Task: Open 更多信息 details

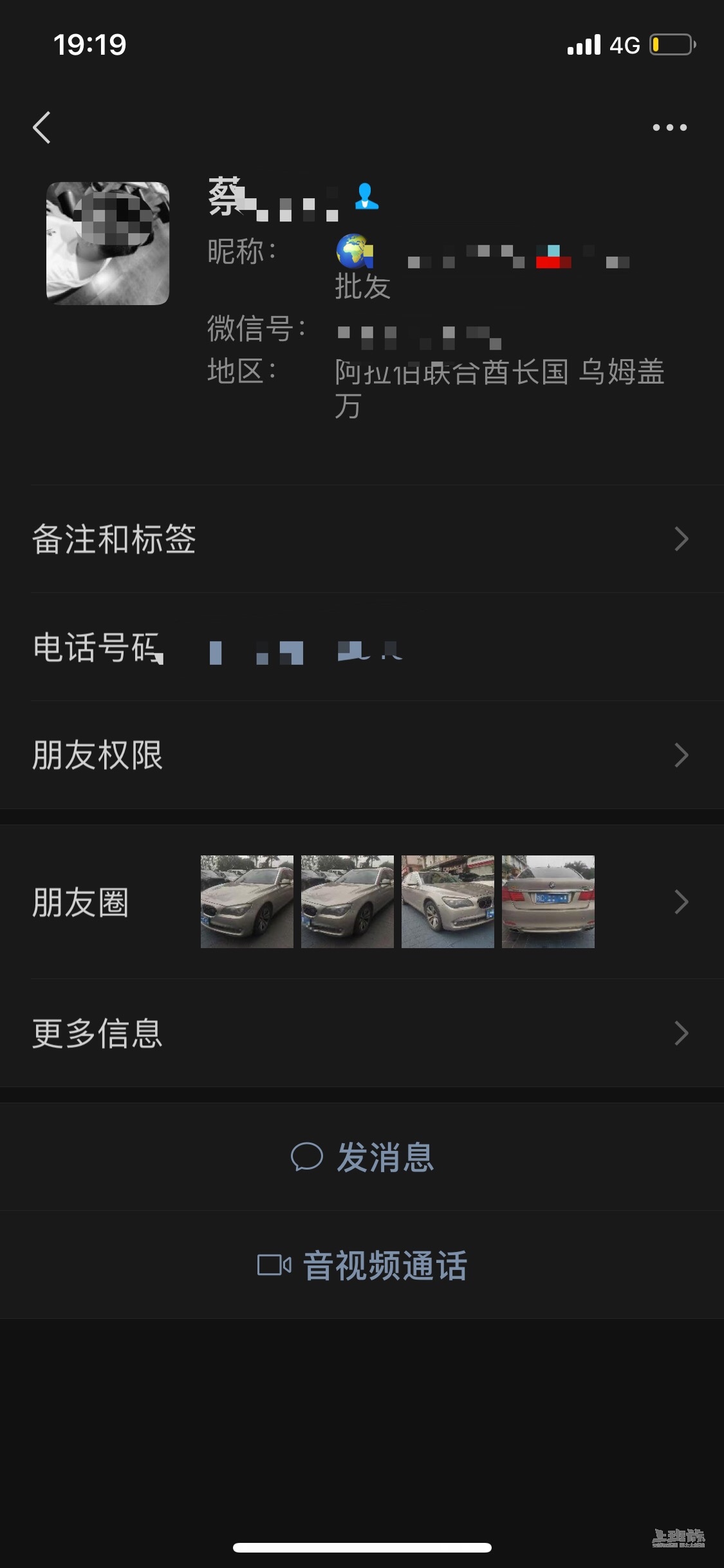Action: click(360, 1033)
